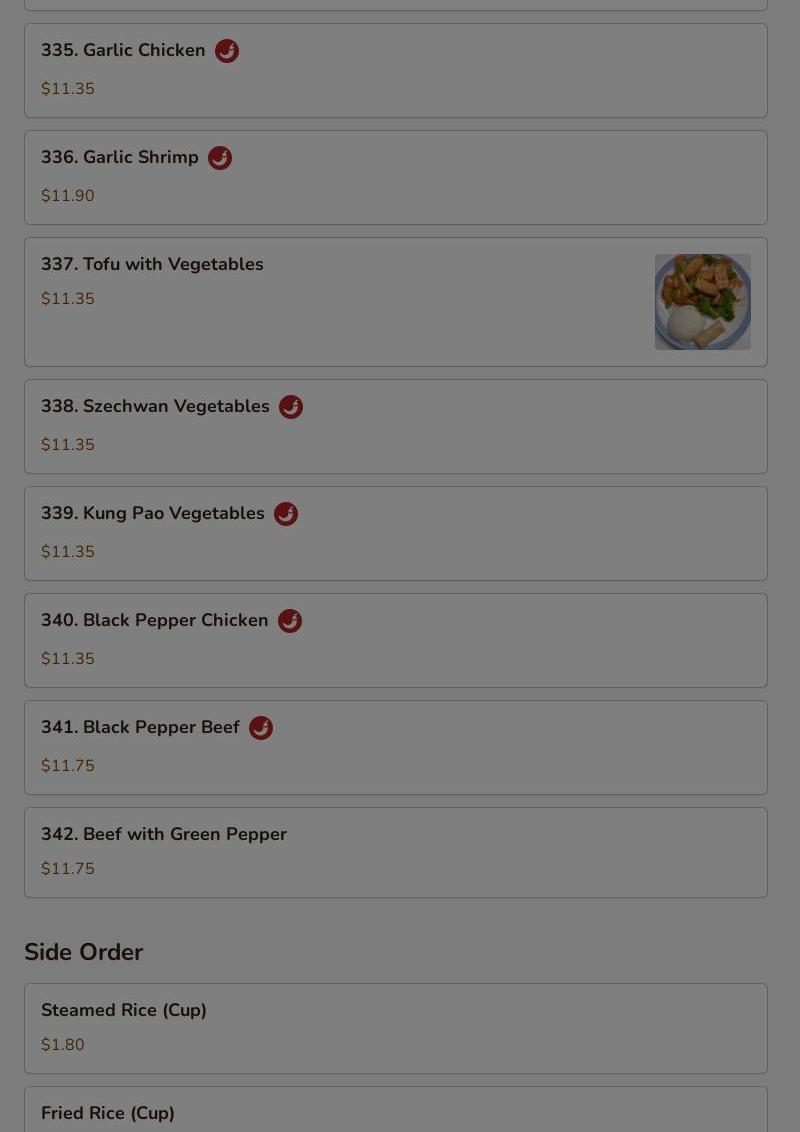Open 335. Garlic Chicken item
This screenshot has width=800, height=1132.
pyautogui.click(x=395, y=70)
